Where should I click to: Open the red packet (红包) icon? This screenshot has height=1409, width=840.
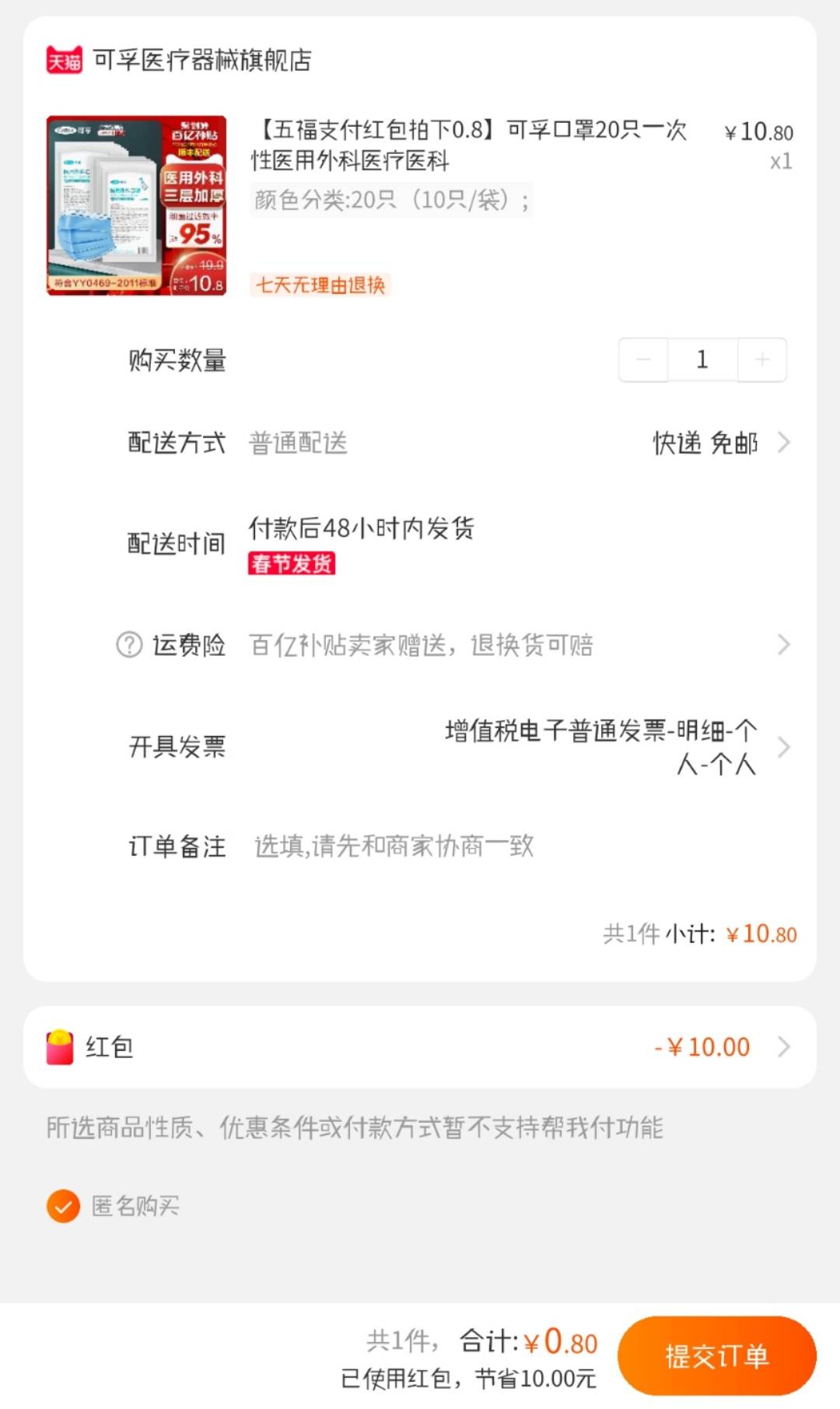pyautogui.click(x=59, y=1046)
